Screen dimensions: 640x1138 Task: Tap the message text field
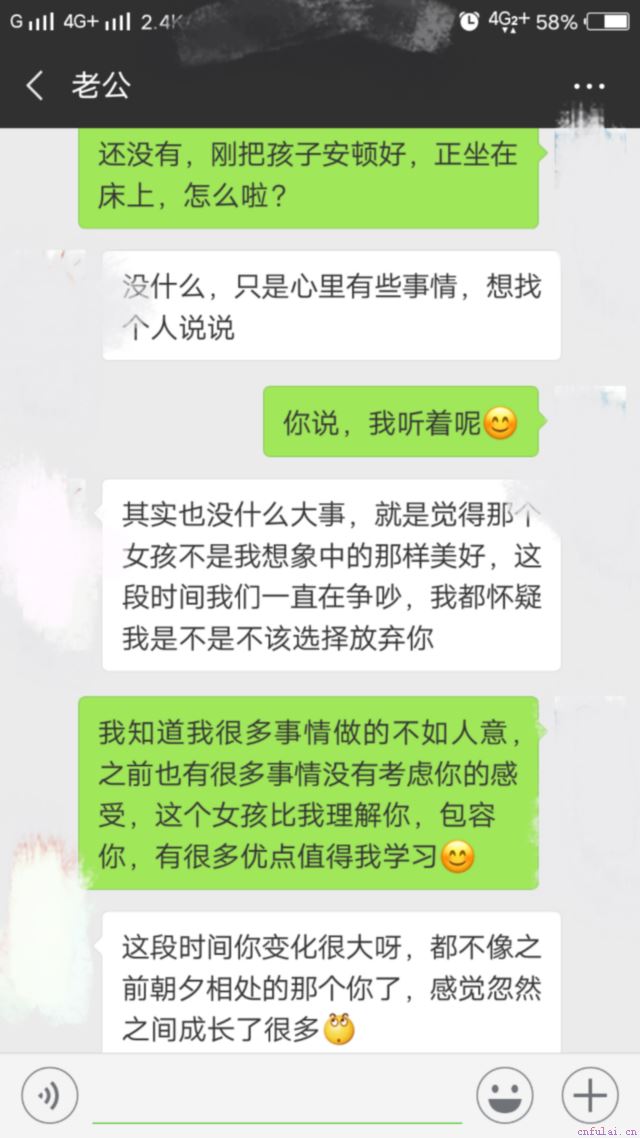[x=277, y=1098]
